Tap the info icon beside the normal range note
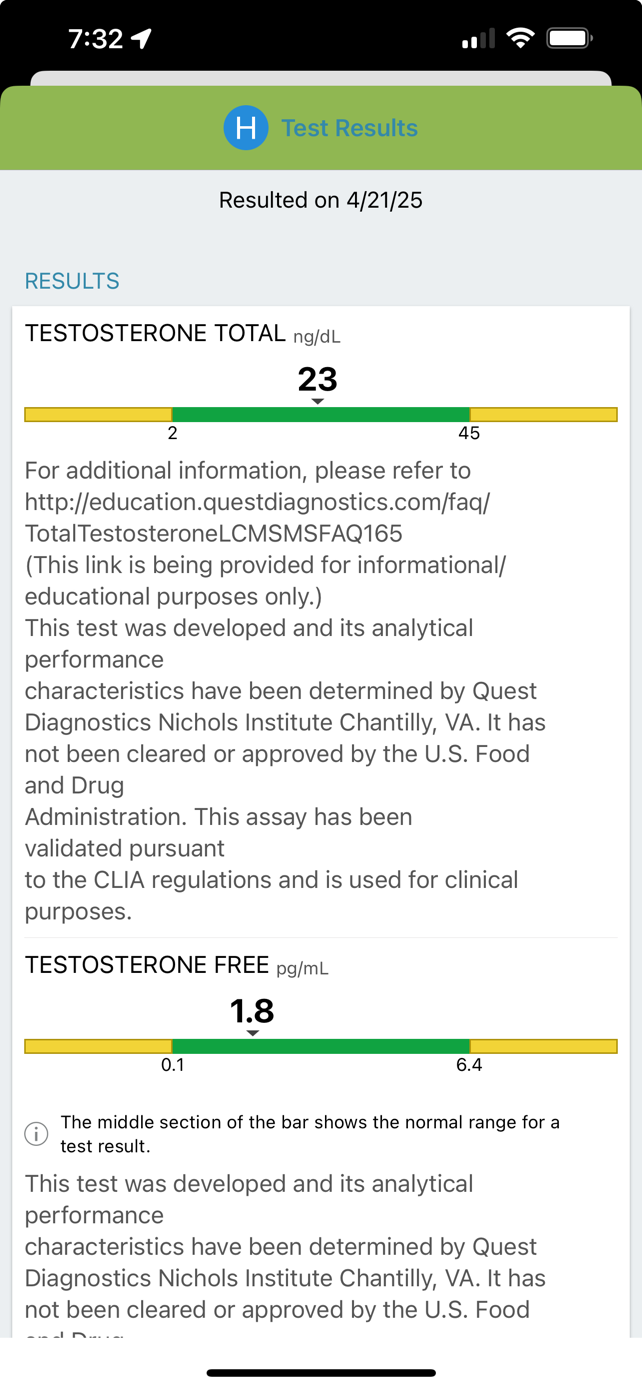The image size is (642, 1389). [36, 1134]
